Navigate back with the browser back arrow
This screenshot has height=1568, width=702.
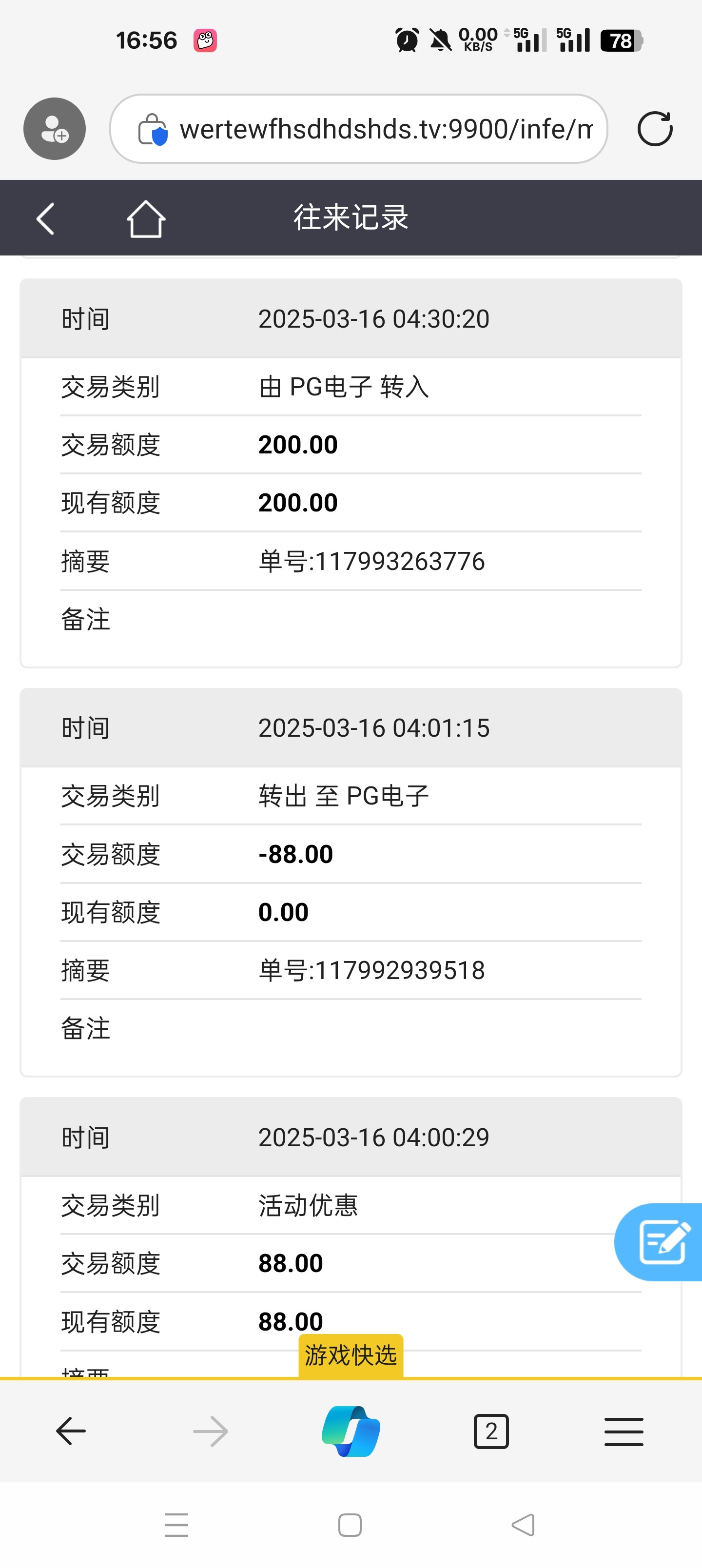pyautogui.click(x=71, y=1431)
